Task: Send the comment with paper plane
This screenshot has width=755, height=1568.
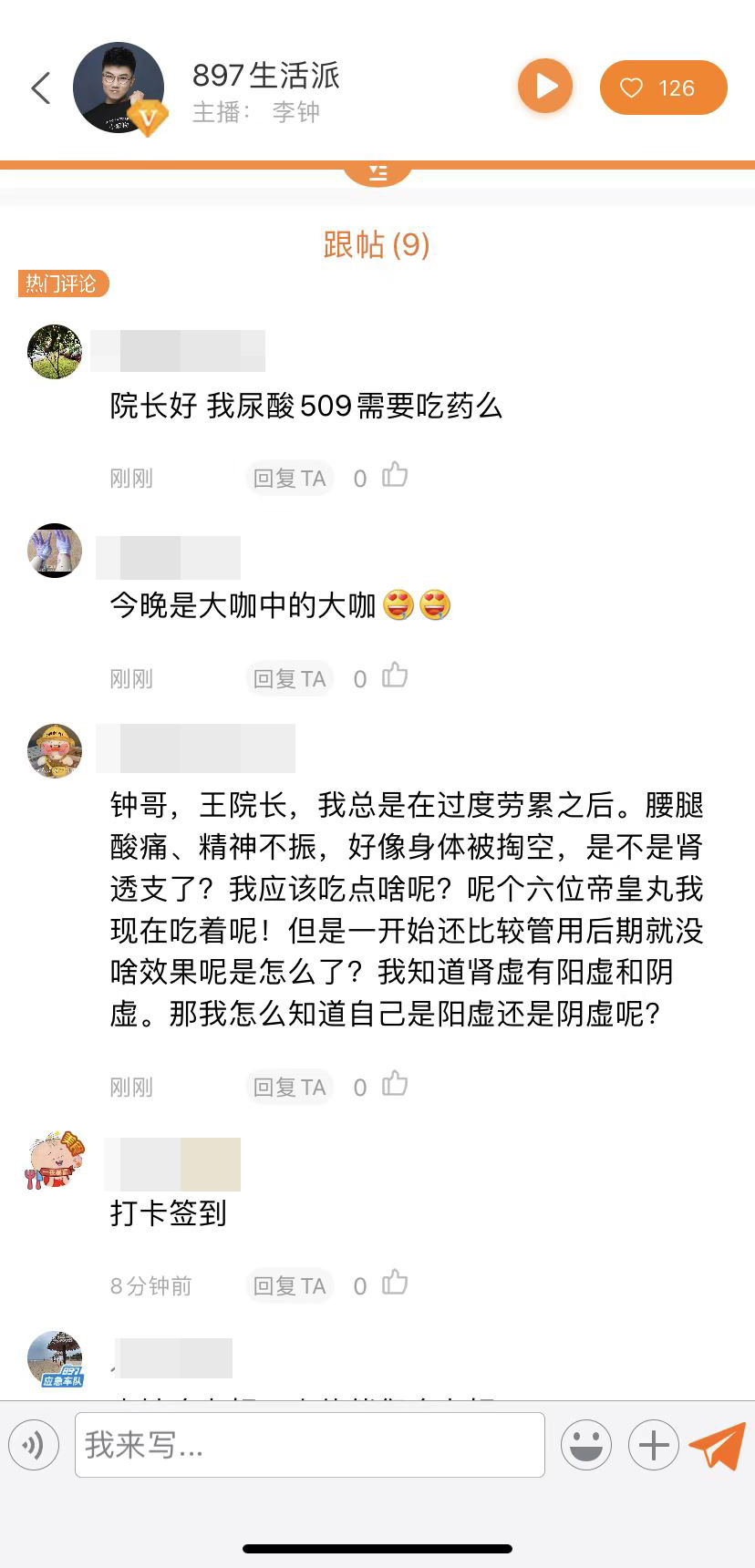Action: (718, 1445)
